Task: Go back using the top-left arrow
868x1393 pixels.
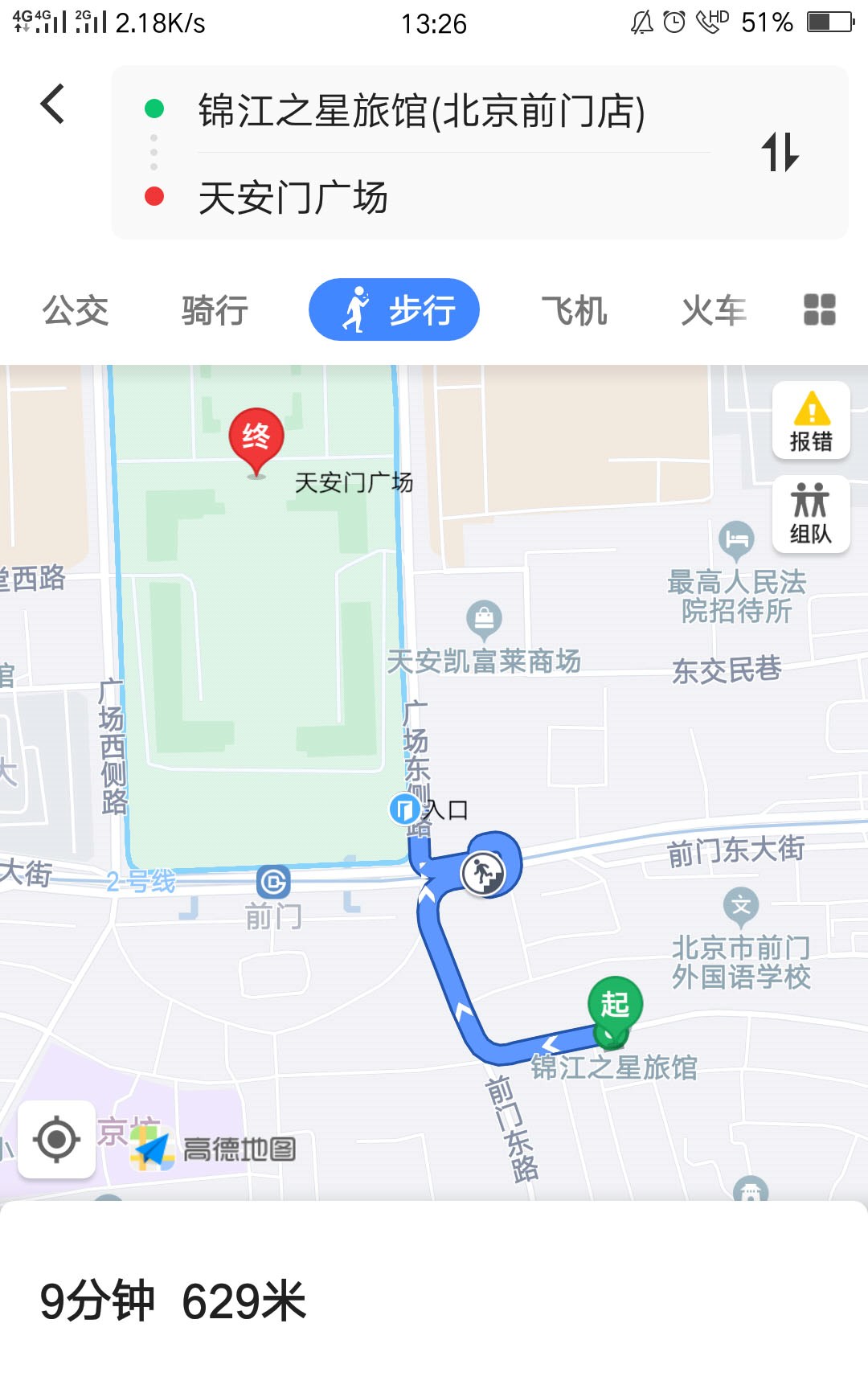Action: click(x=53, y=104)
